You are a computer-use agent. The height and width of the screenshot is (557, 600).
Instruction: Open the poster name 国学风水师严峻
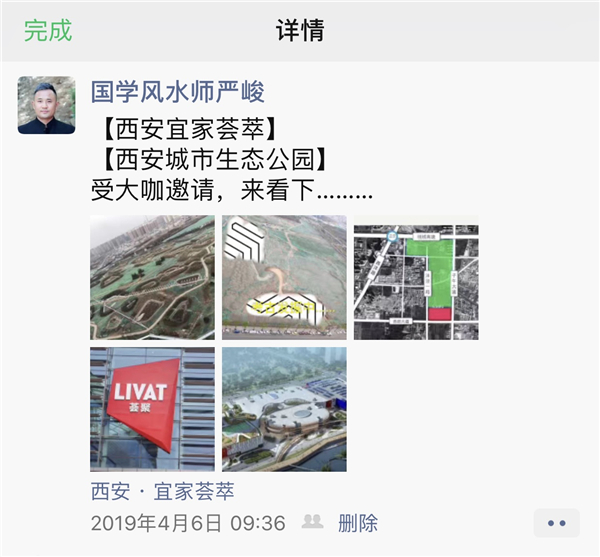(x=178, y=93)
